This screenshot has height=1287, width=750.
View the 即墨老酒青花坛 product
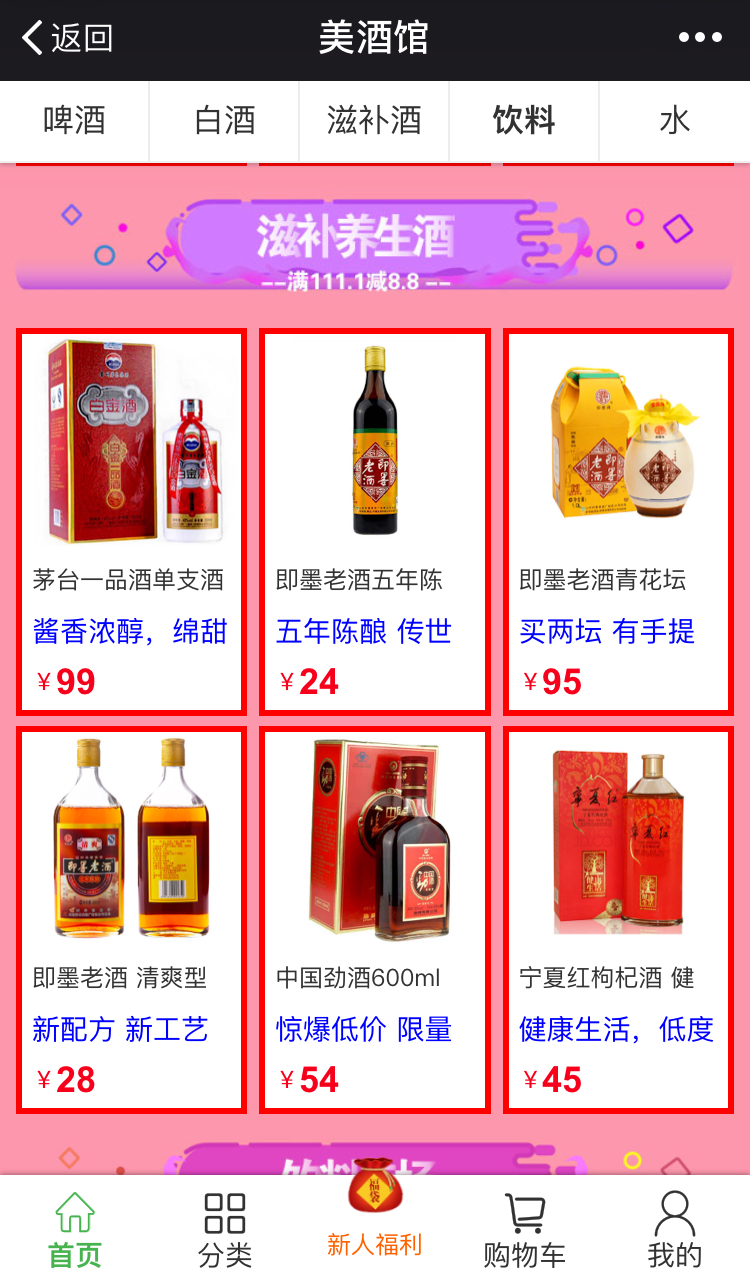(618, 521)
